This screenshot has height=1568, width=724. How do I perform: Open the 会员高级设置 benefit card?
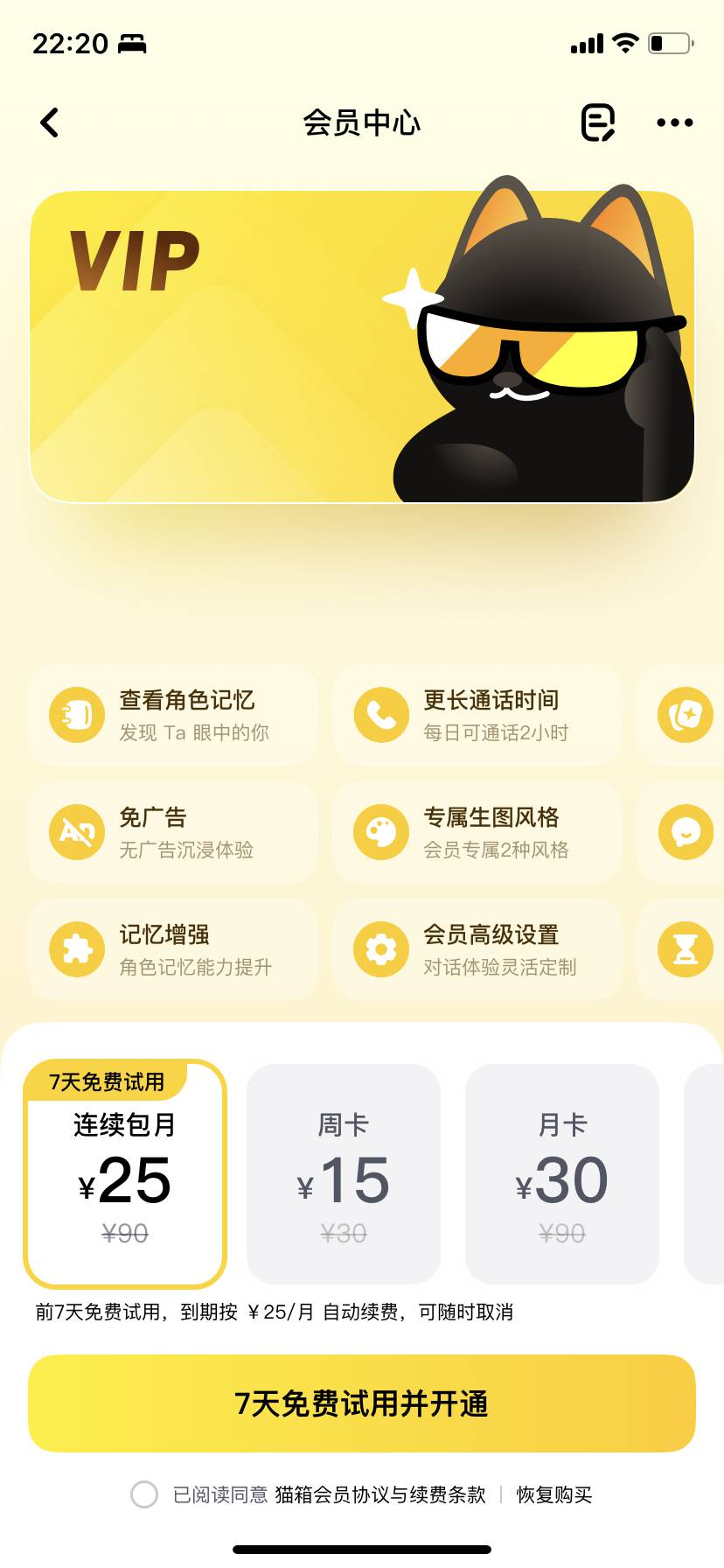477,949
